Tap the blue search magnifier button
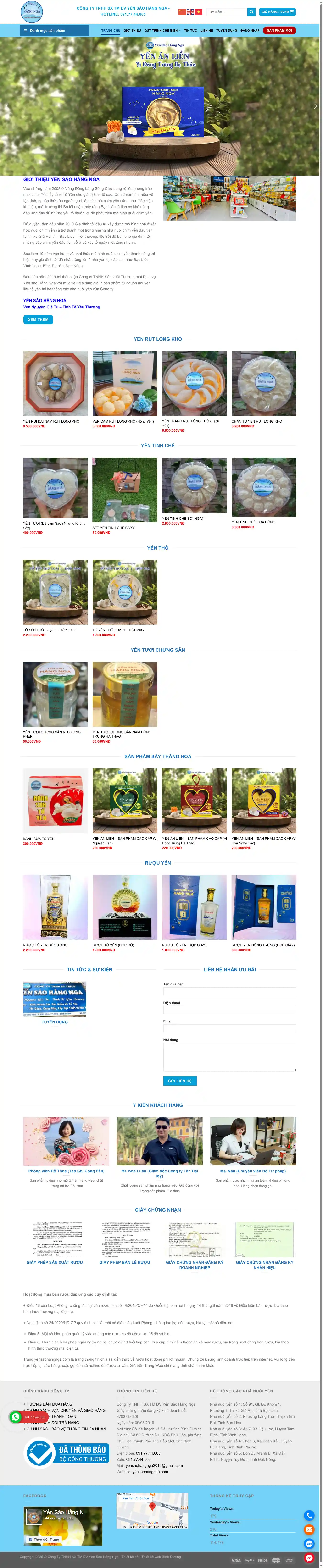Image resolution: width=323 pixels, height=1568 pixels. point(251,12)
